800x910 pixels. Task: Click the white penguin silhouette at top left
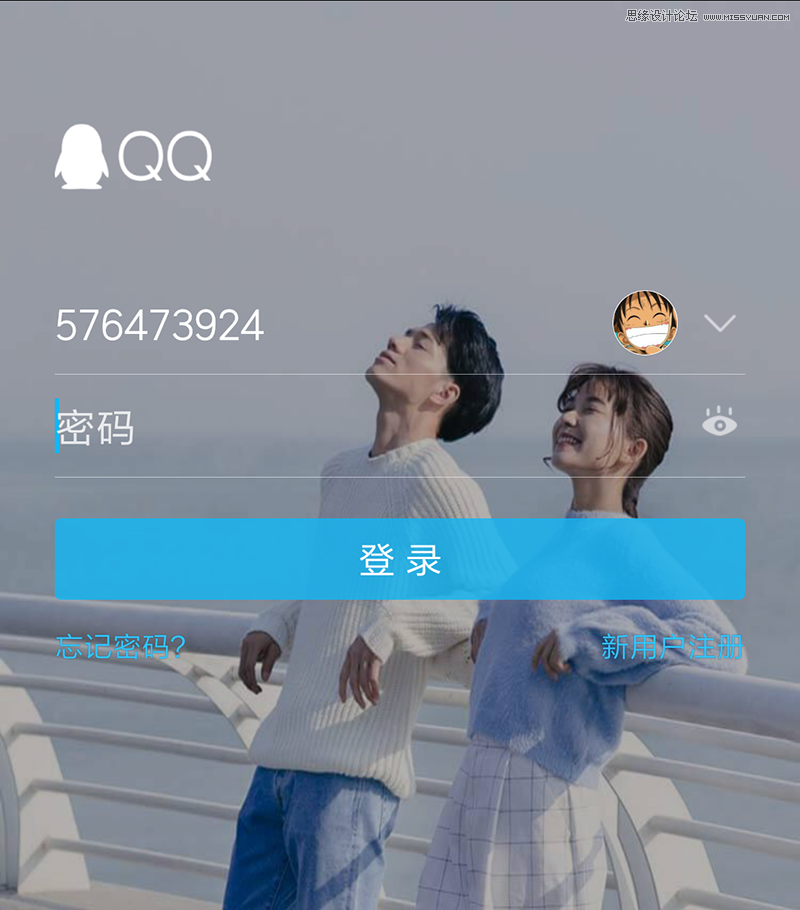81,153
